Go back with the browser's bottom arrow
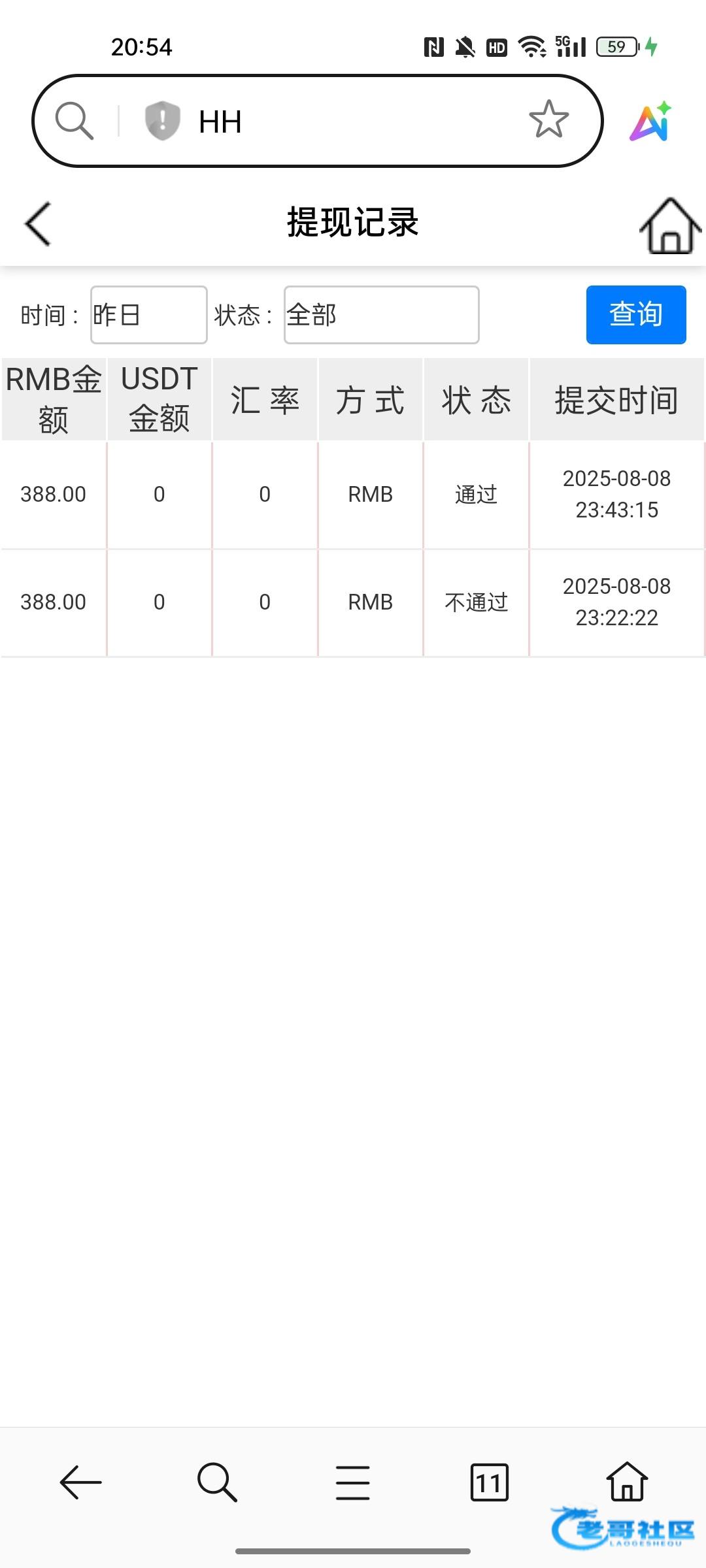The width and height of the screenshot is (706, 1568). coord(81,1482)
